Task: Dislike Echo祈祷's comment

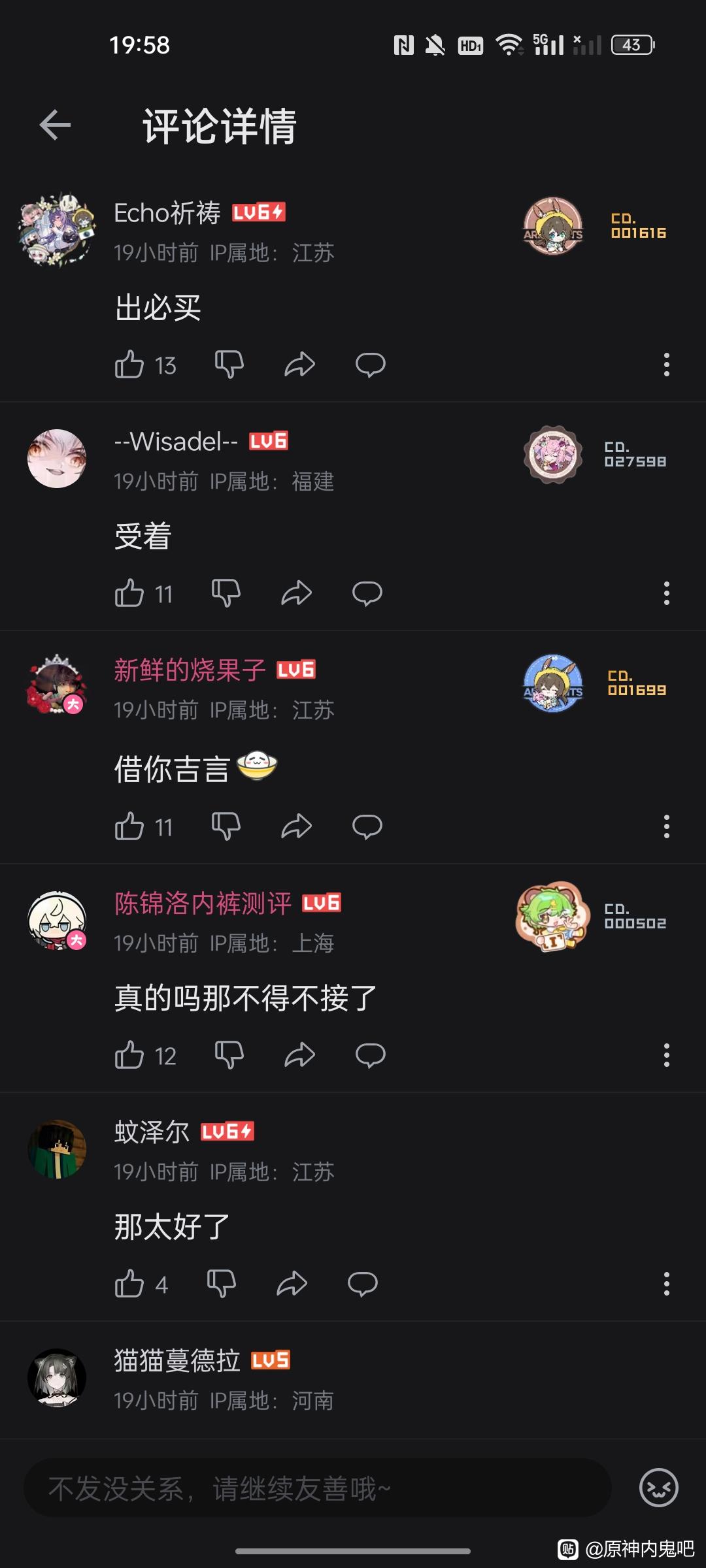Action: [x=229, y=365]
